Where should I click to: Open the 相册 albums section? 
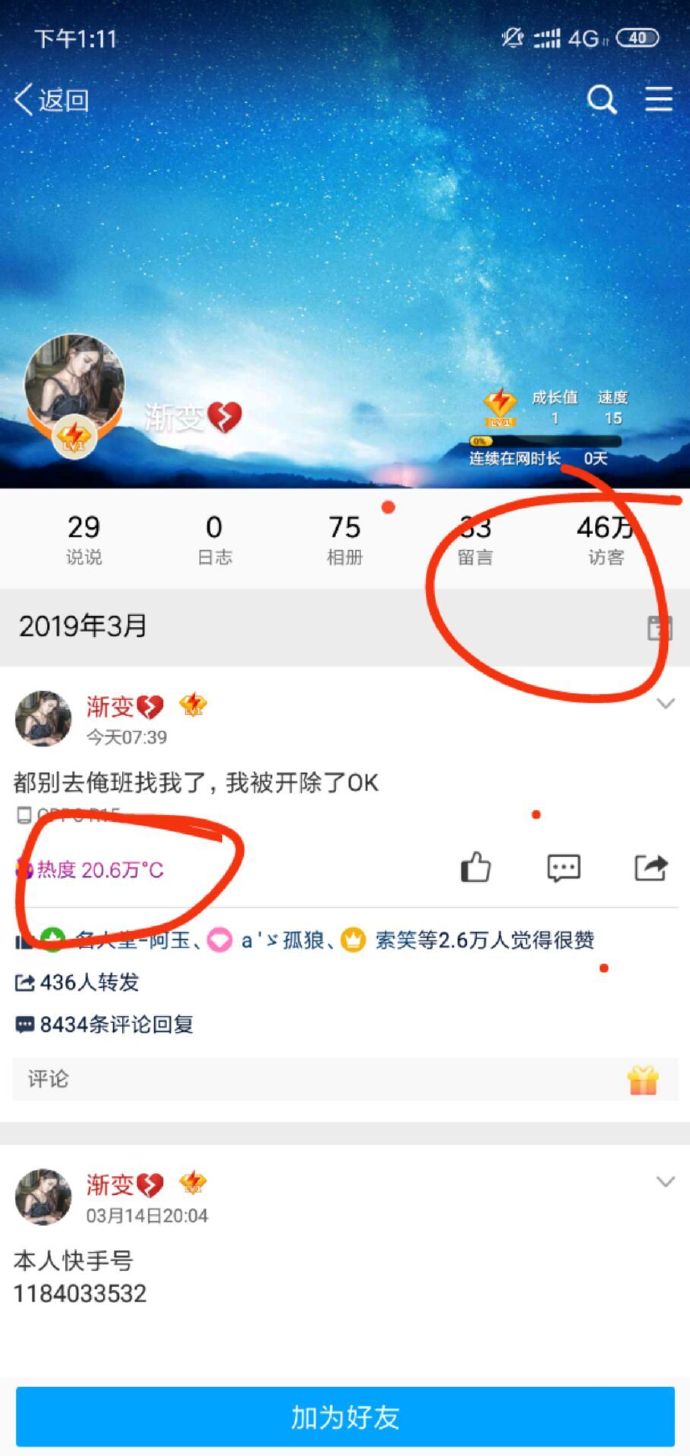point(344,539)
